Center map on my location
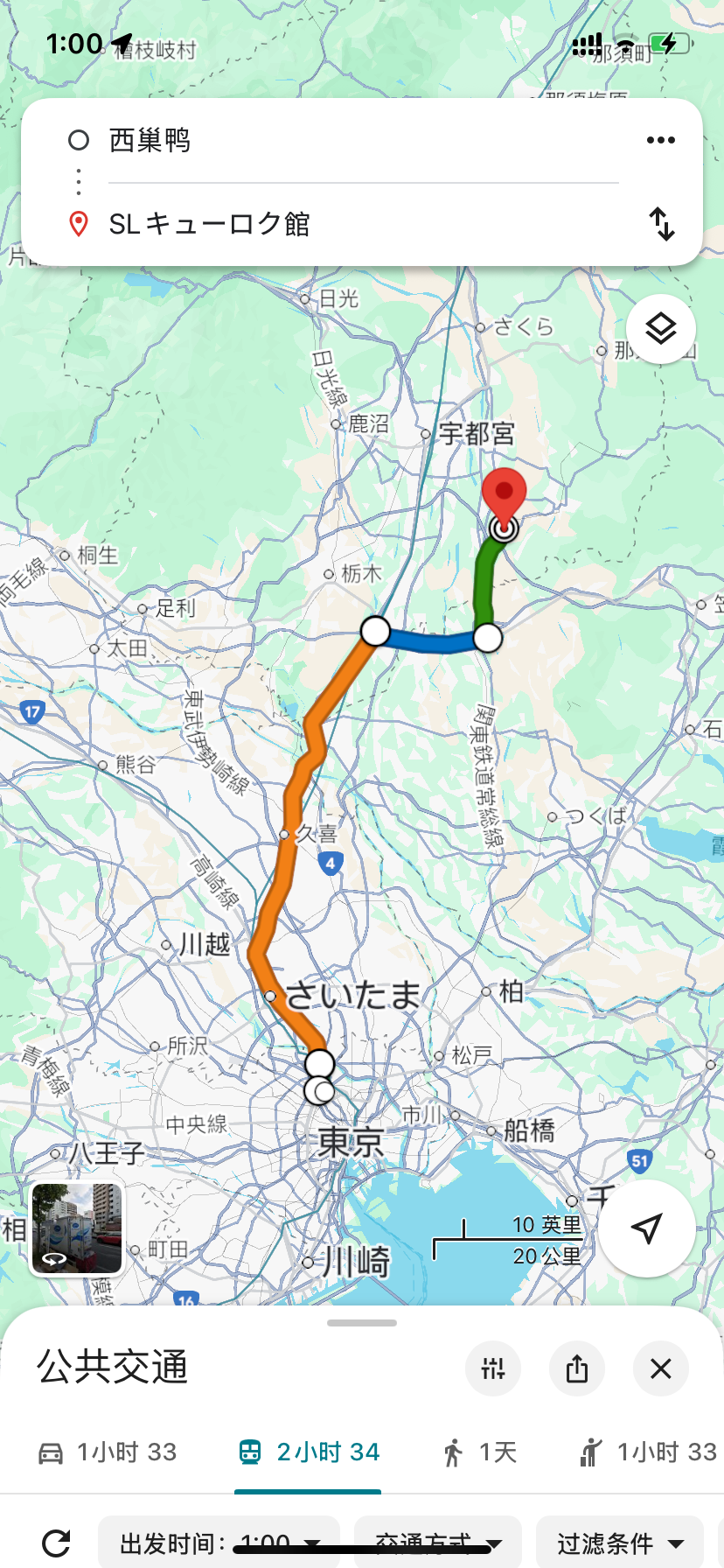The width and height of the screenshot is (724, 1568). click(646, 1228)
